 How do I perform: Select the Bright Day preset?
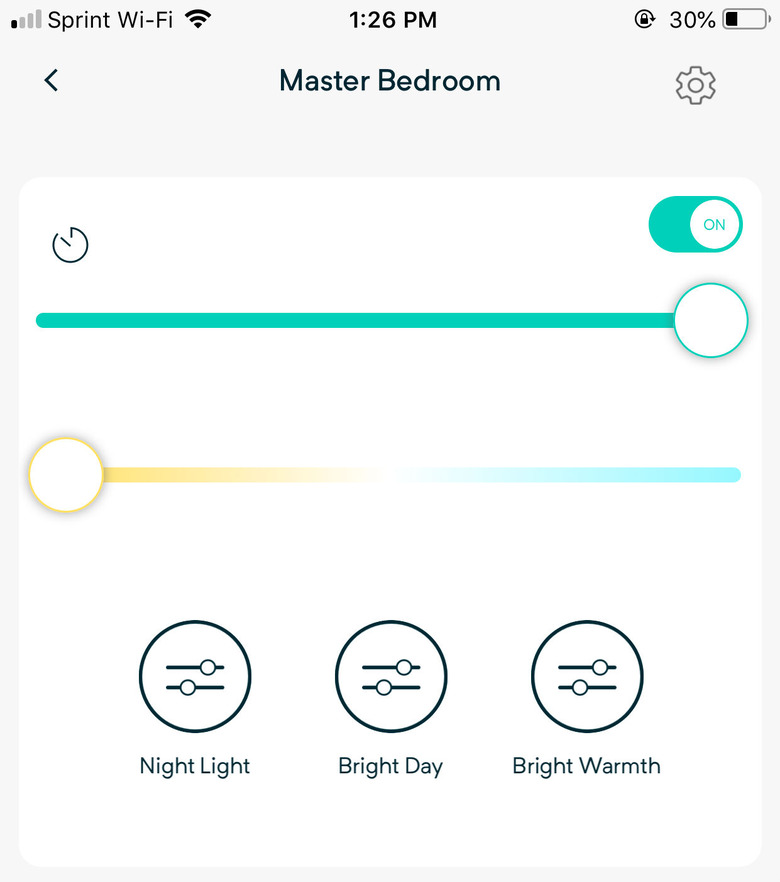[391, 678]
